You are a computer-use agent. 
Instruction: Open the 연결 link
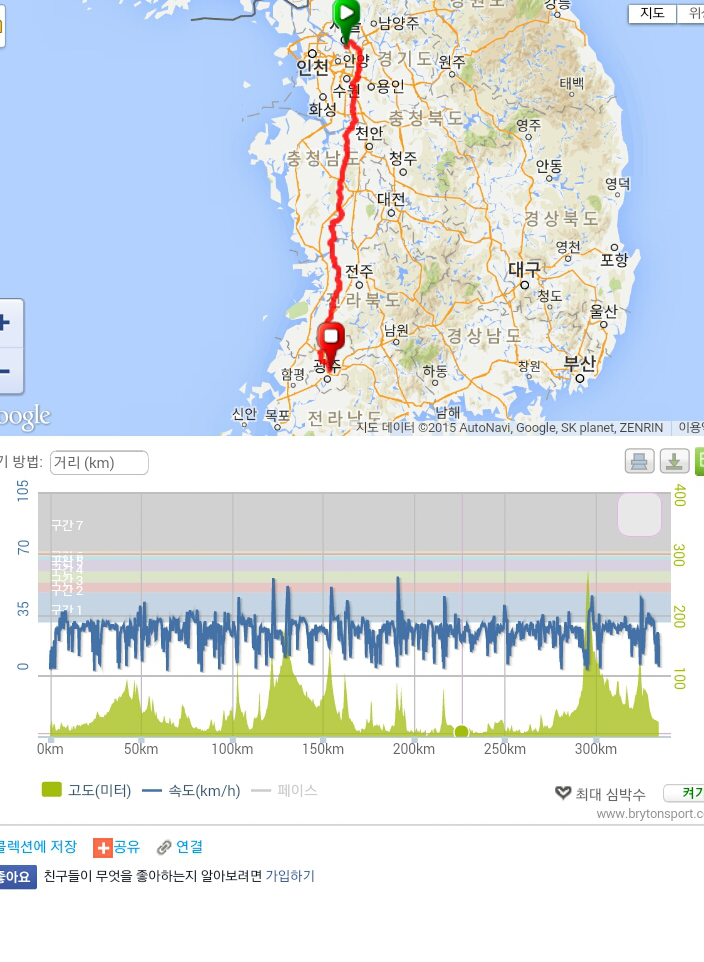180,847
